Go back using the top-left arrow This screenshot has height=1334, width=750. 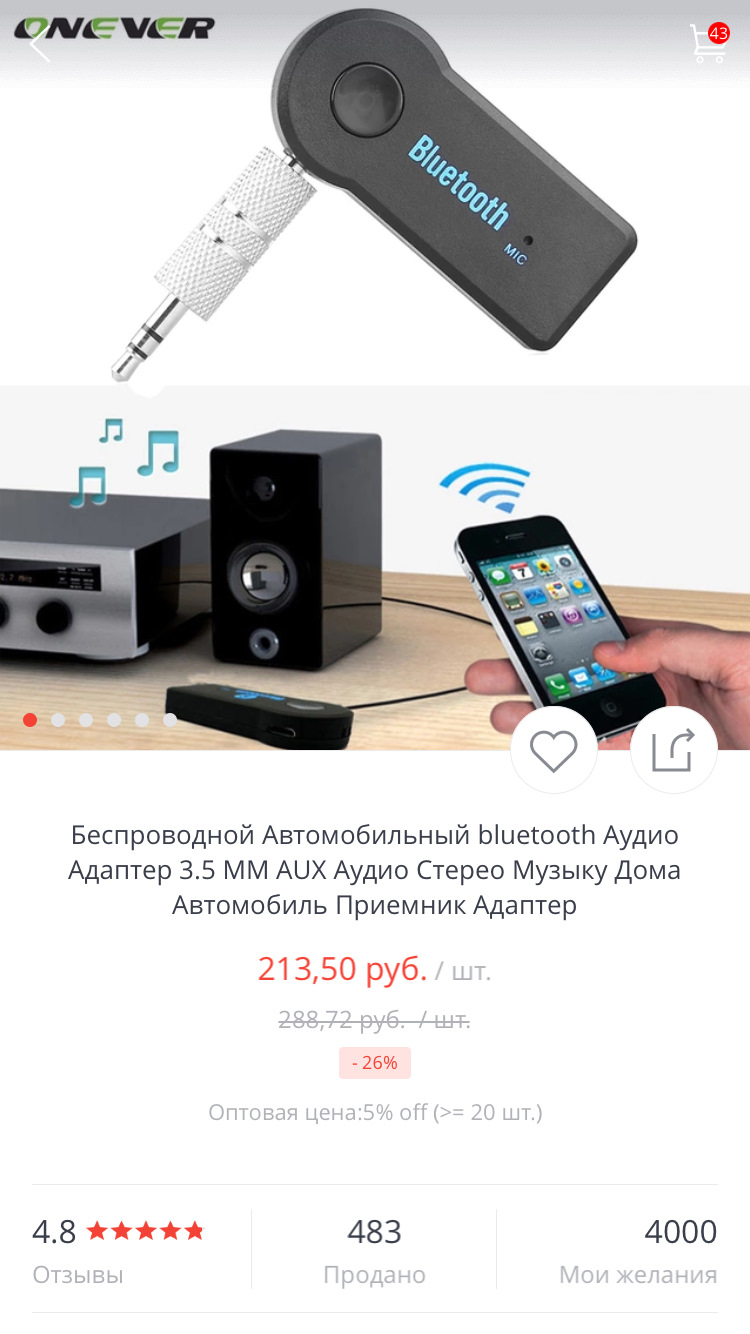40,44
